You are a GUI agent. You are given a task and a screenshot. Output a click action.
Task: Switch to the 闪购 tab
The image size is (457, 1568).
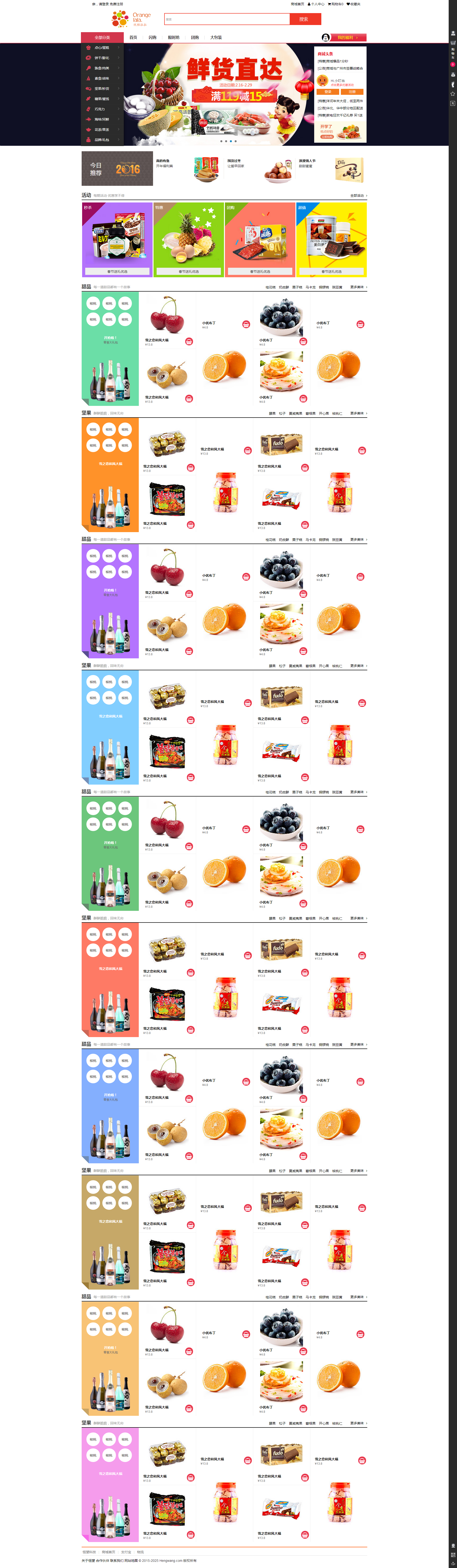pyautogui.click(x=152, y=38)
